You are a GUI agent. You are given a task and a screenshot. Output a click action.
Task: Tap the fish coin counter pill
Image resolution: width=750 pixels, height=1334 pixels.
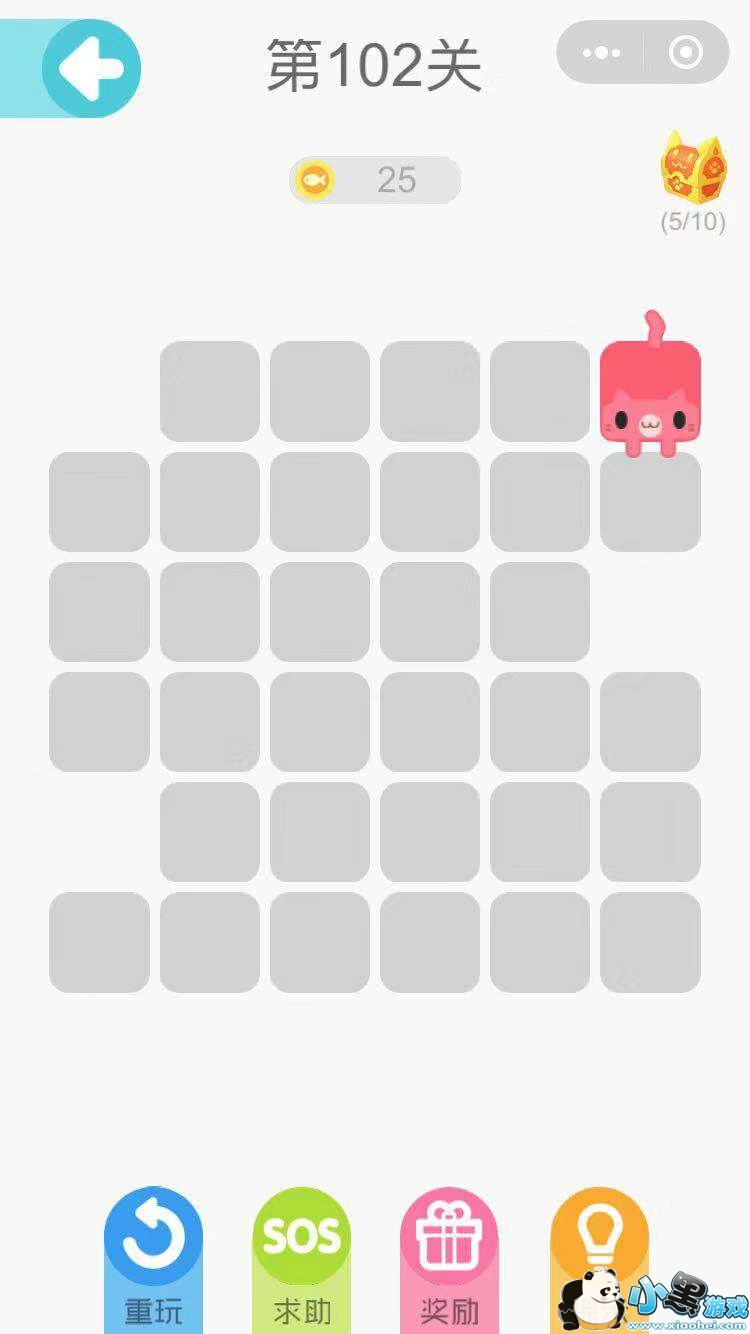375,180
